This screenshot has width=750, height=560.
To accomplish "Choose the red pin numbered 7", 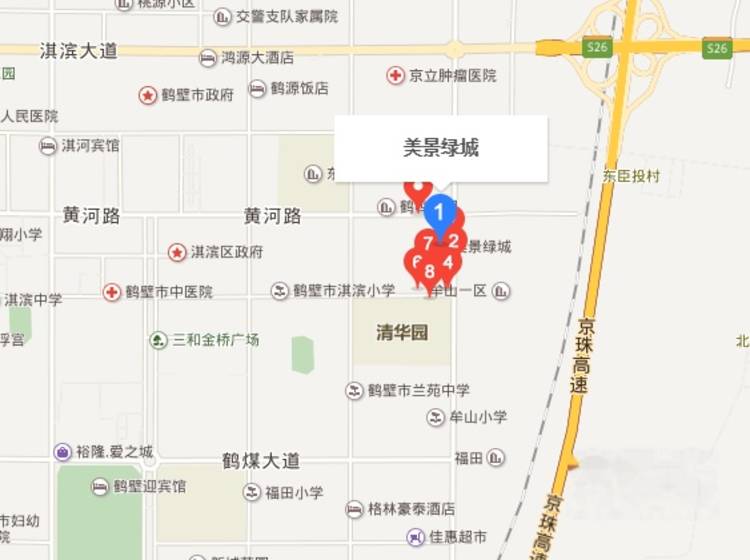I will point(426,242).
